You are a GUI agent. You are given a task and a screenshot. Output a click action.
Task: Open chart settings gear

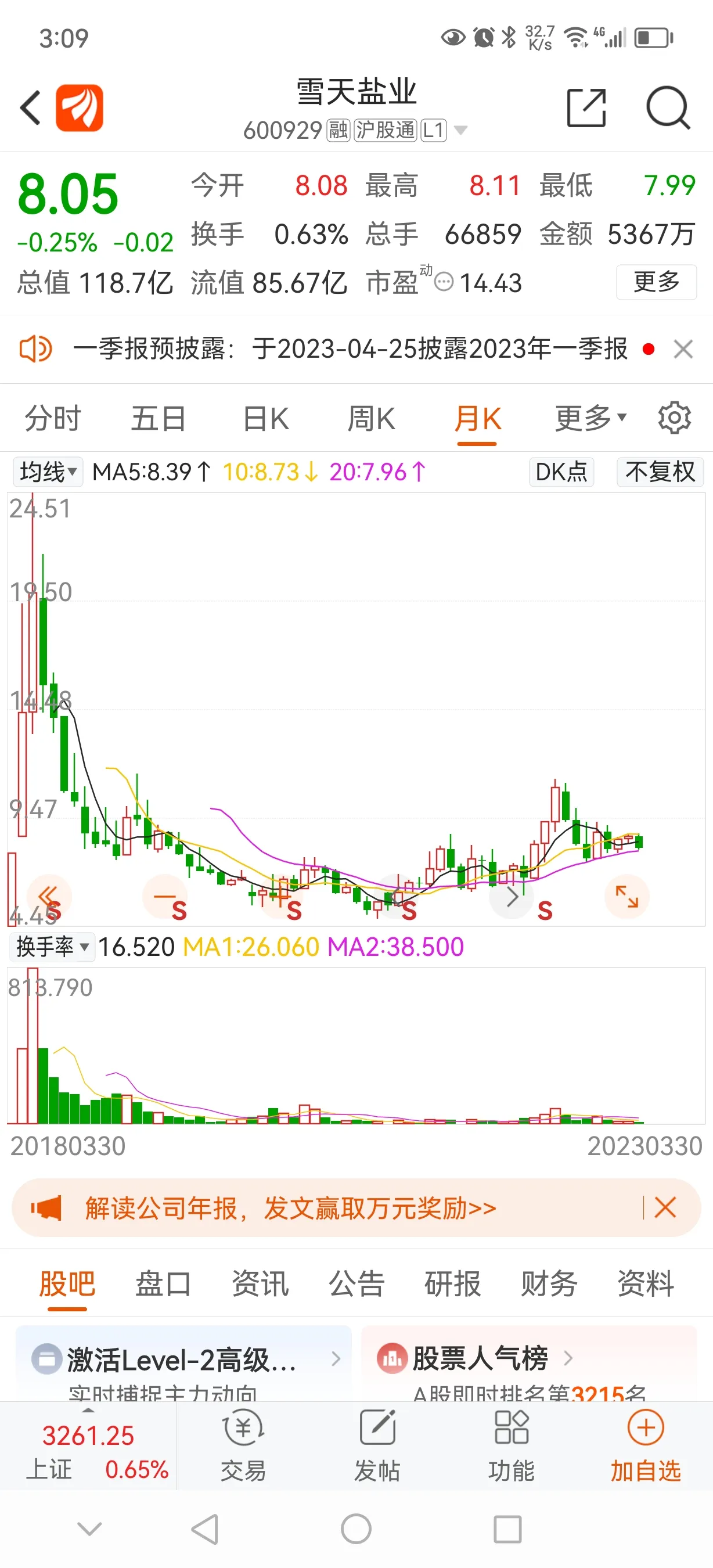[674, 418]
